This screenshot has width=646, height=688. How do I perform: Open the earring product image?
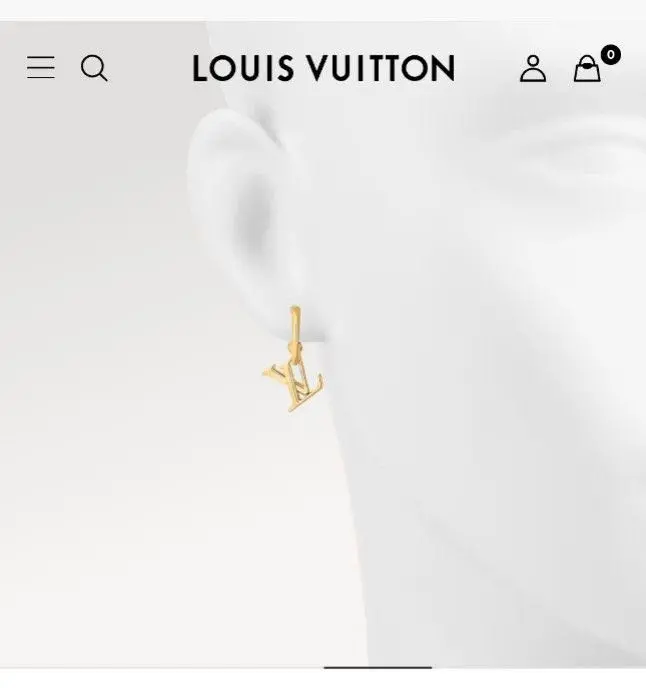click(x=293, y=365)
